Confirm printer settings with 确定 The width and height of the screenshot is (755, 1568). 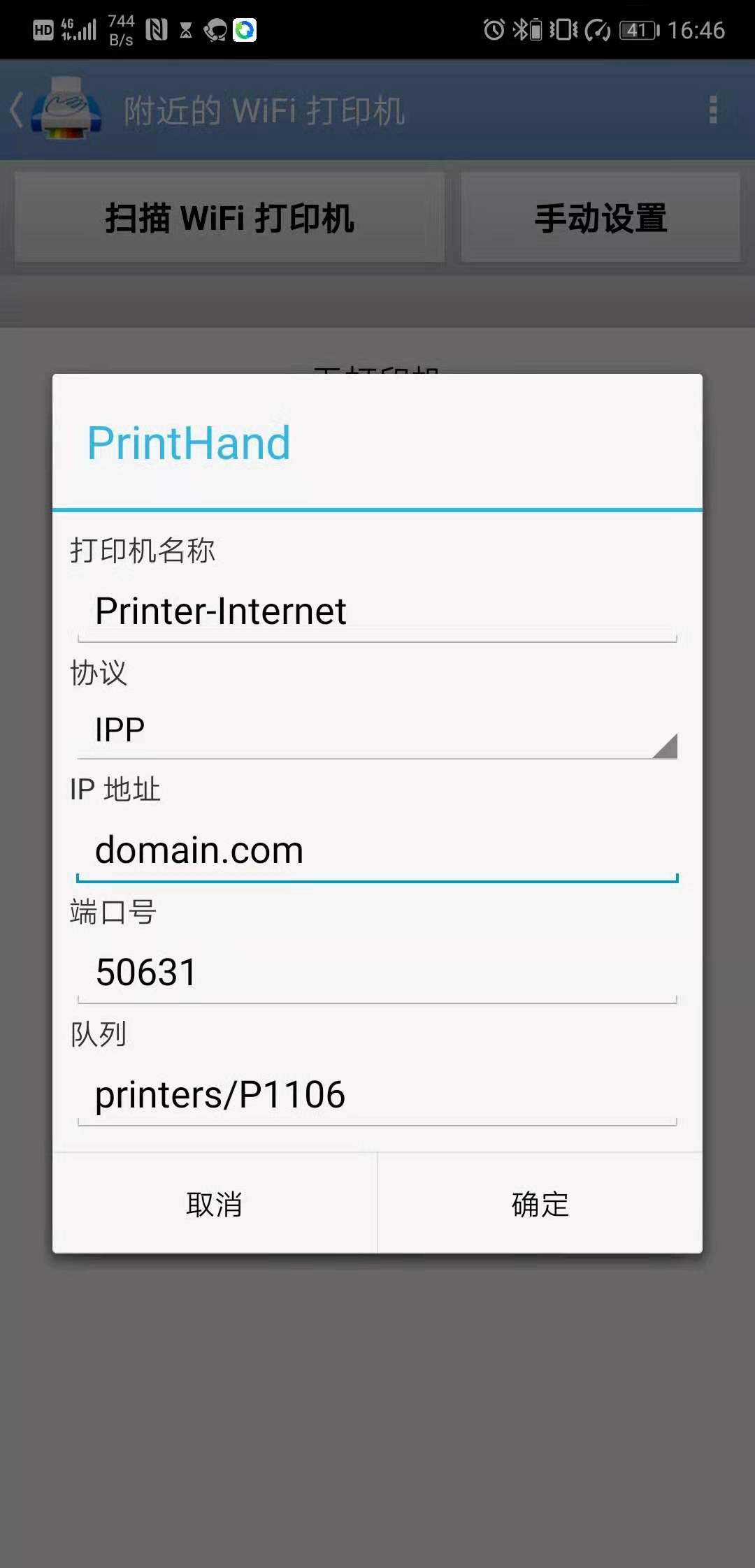540,1203
